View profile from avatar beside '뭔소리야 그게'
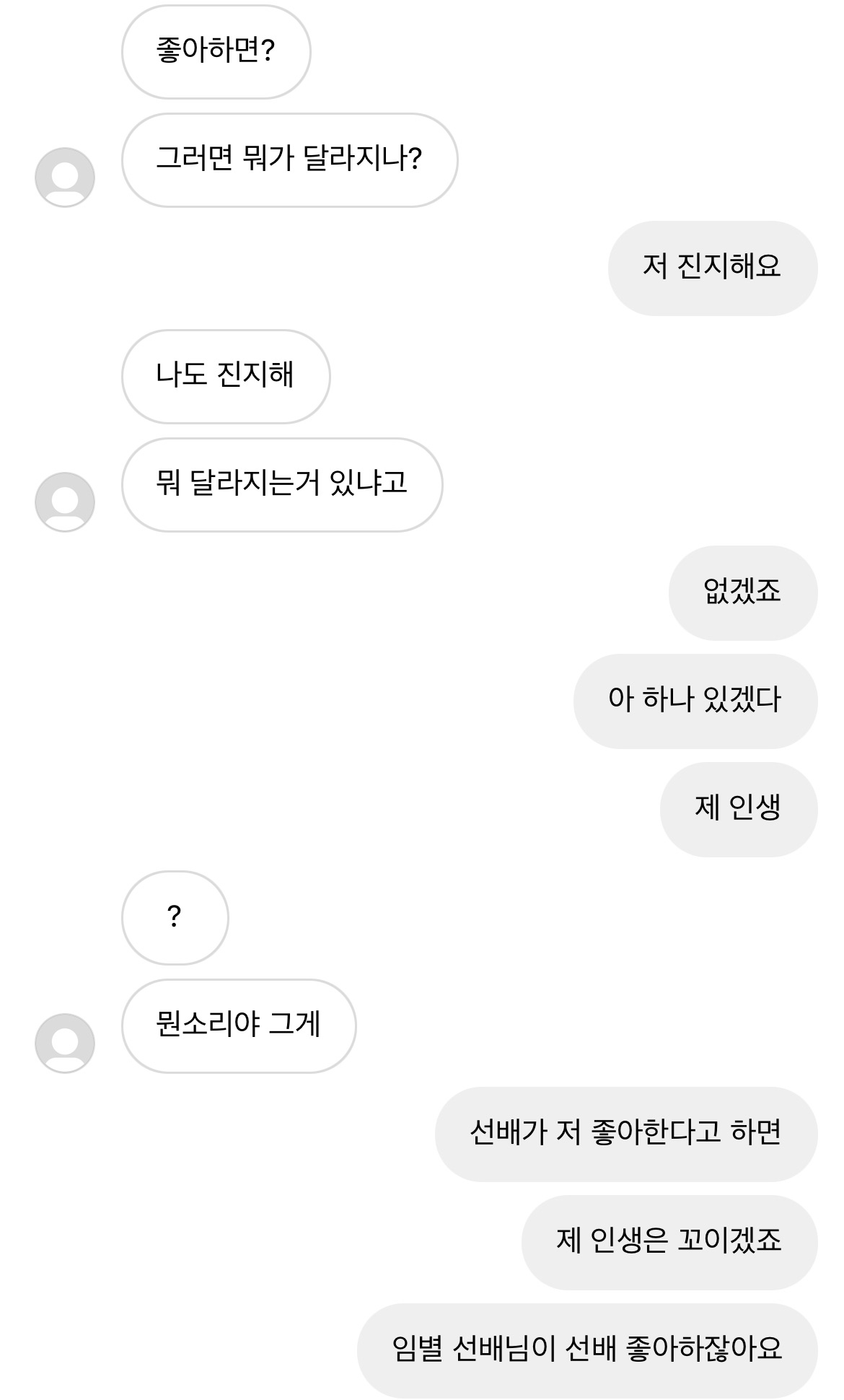 click(x=65, y=1044)
